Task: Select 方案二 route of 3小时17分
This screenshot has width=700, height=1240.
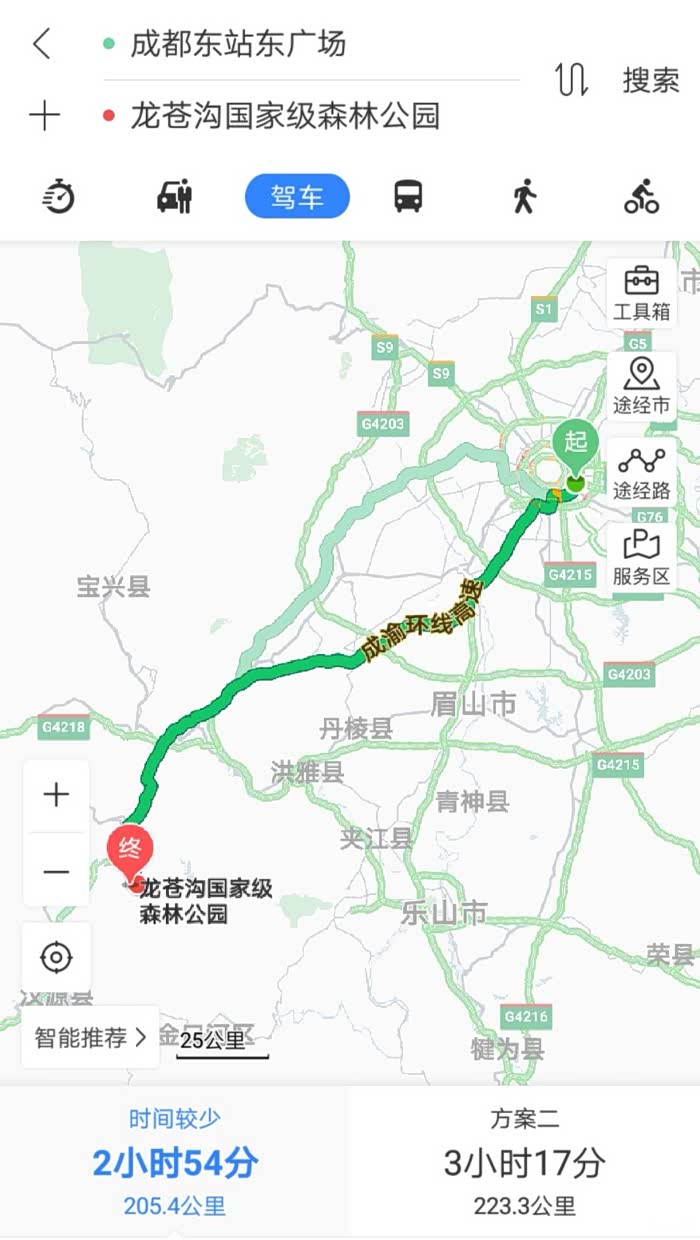Action: click(524, 1162)
